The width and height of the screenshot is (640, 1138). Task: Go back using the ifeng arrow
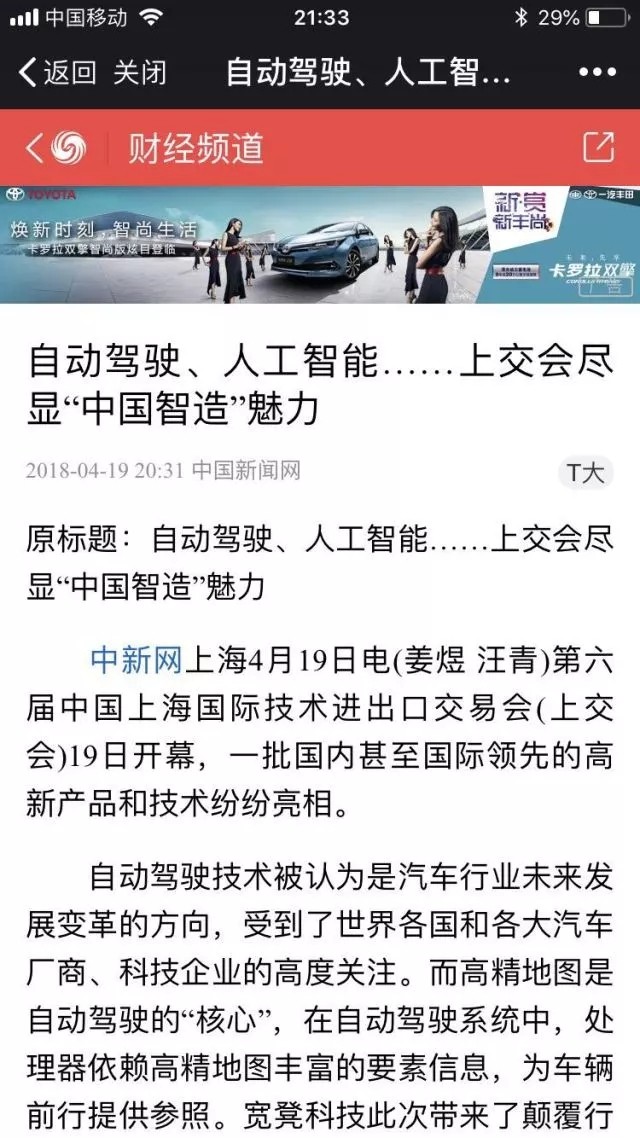pos(35,148)
